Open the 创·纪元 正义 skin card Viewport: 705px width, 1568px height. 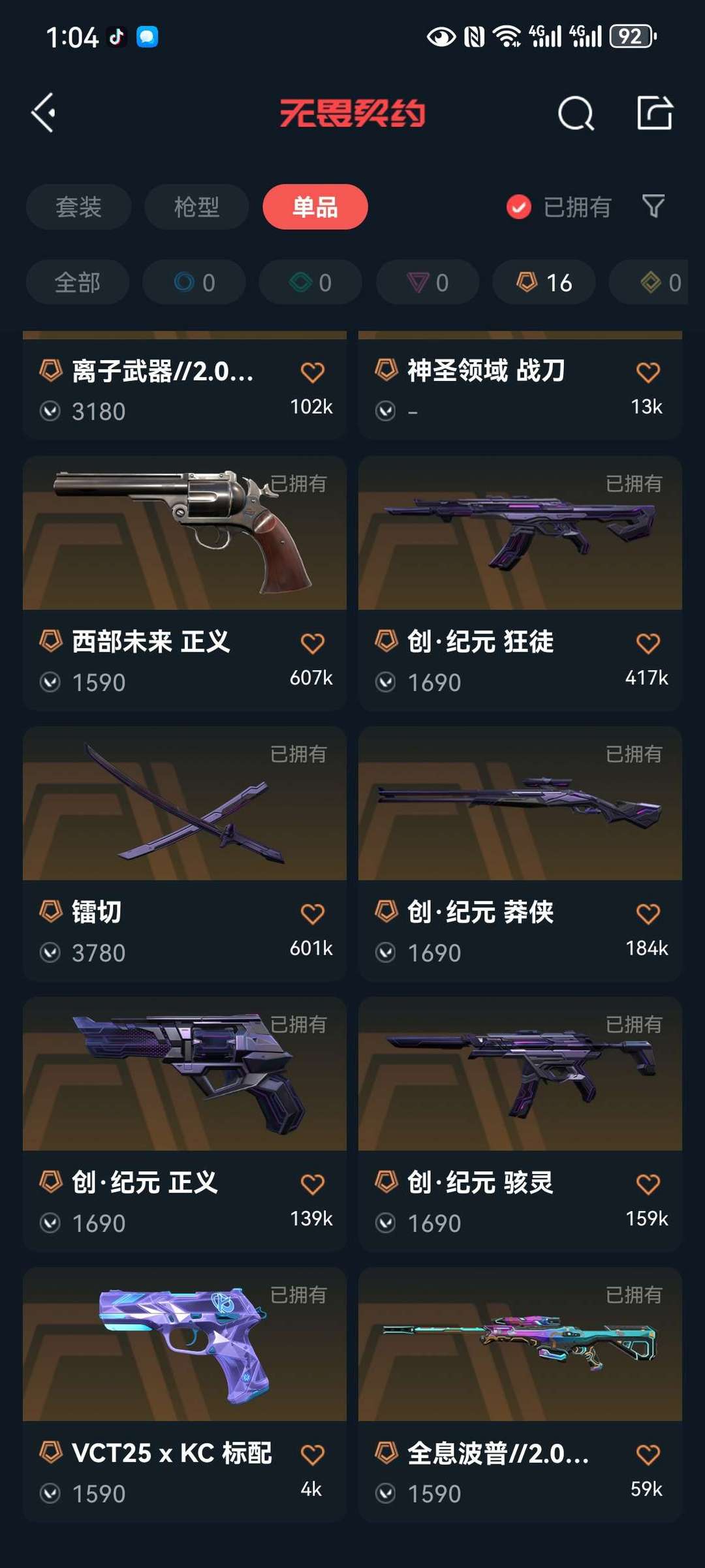click(185, 1124)
